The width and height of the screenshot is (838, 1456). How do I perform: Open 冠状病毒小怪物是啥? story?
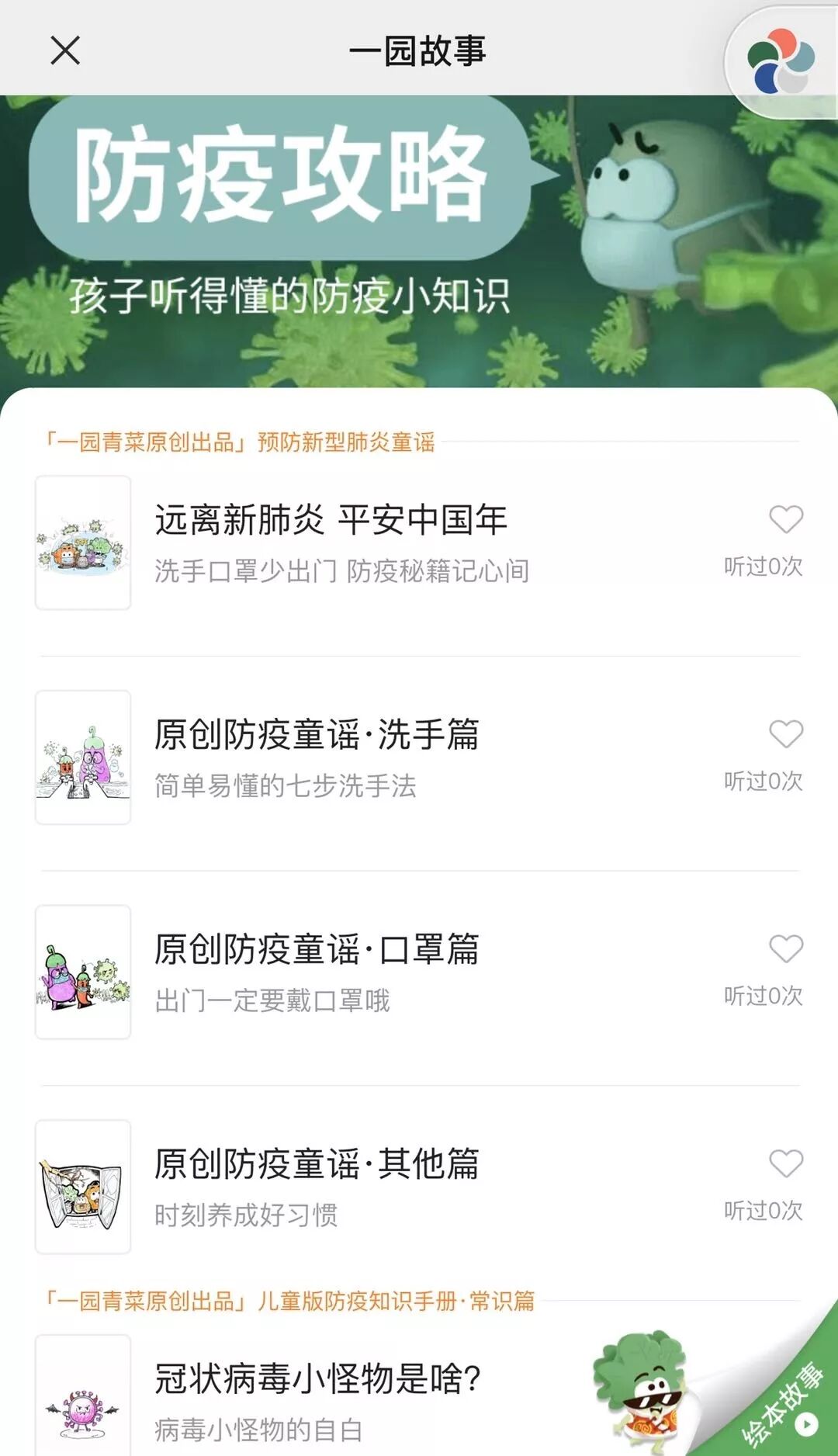click(x=317, y=1379)
